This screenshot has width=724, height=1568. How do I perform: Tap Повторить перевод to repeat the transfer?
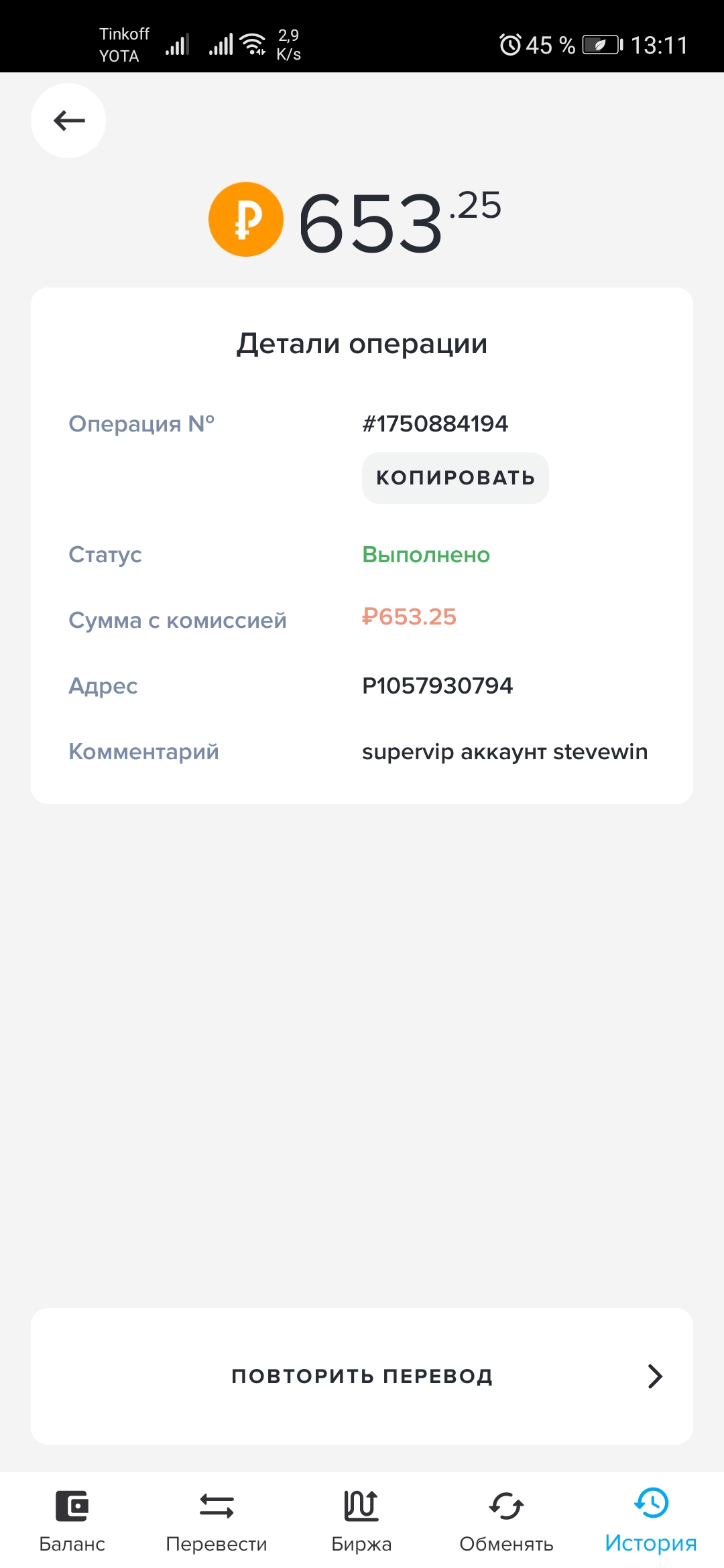[362, 1376]
